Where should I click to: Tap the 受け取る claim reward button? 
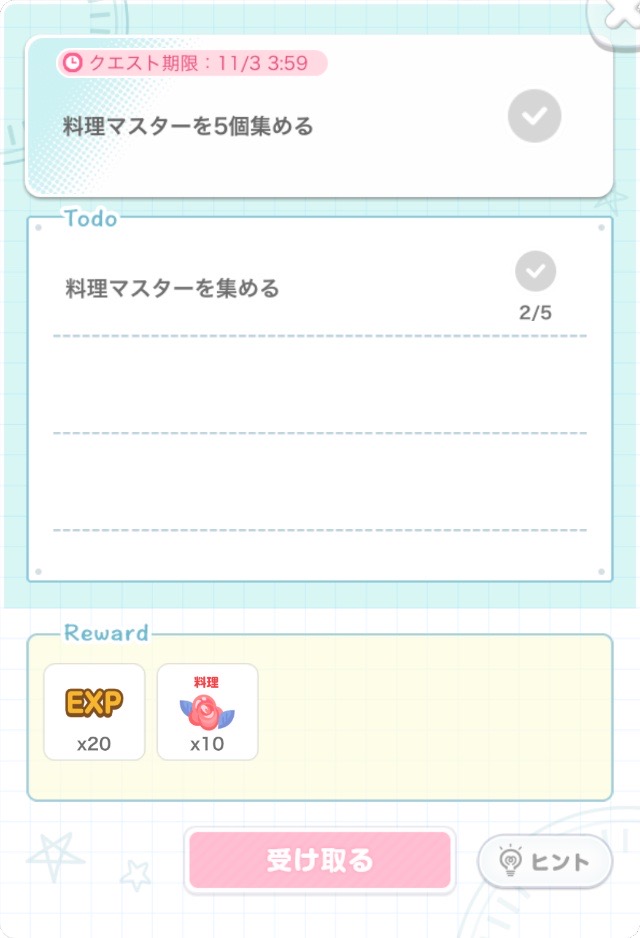pyautogui.click(x=320, y=860)
